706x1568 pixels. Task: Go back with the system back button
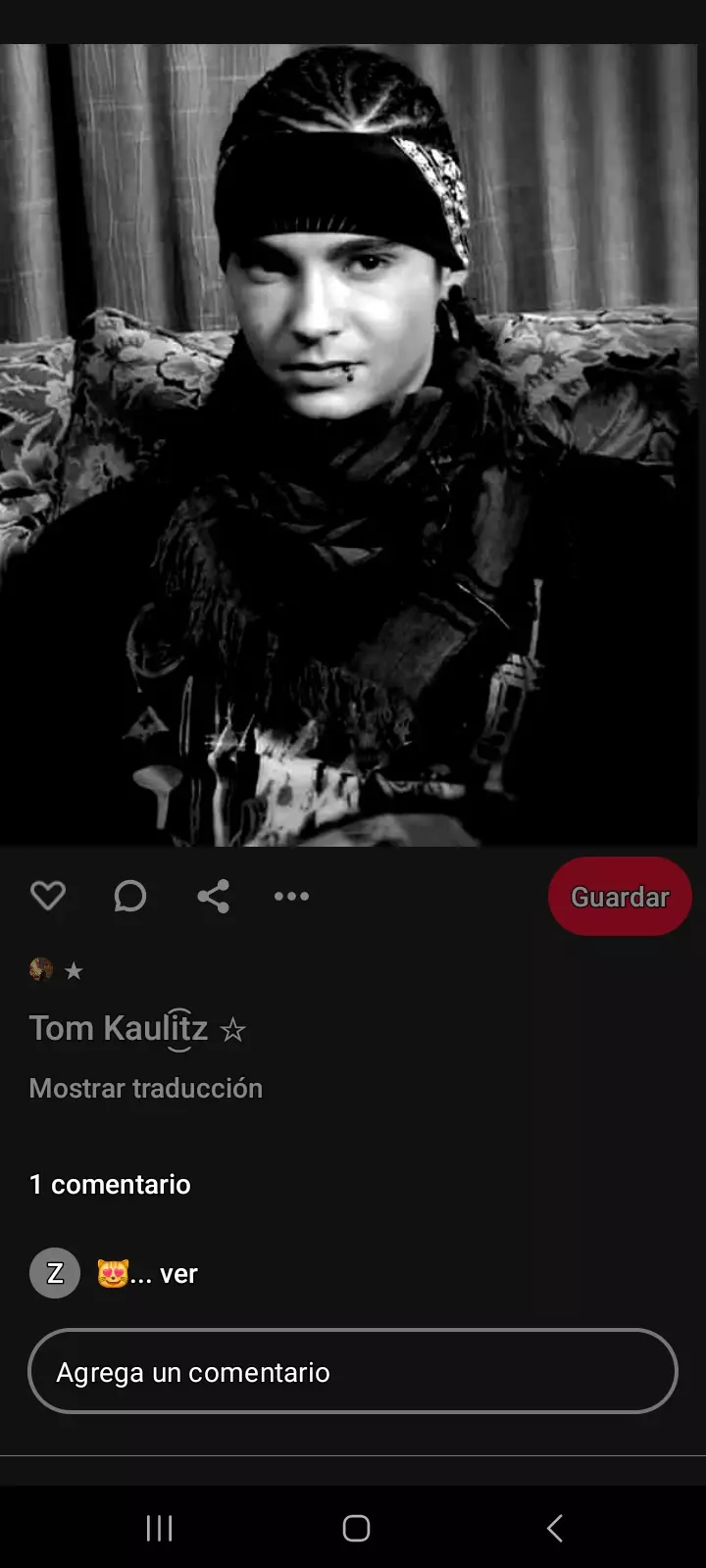(x=554, y=1528)
